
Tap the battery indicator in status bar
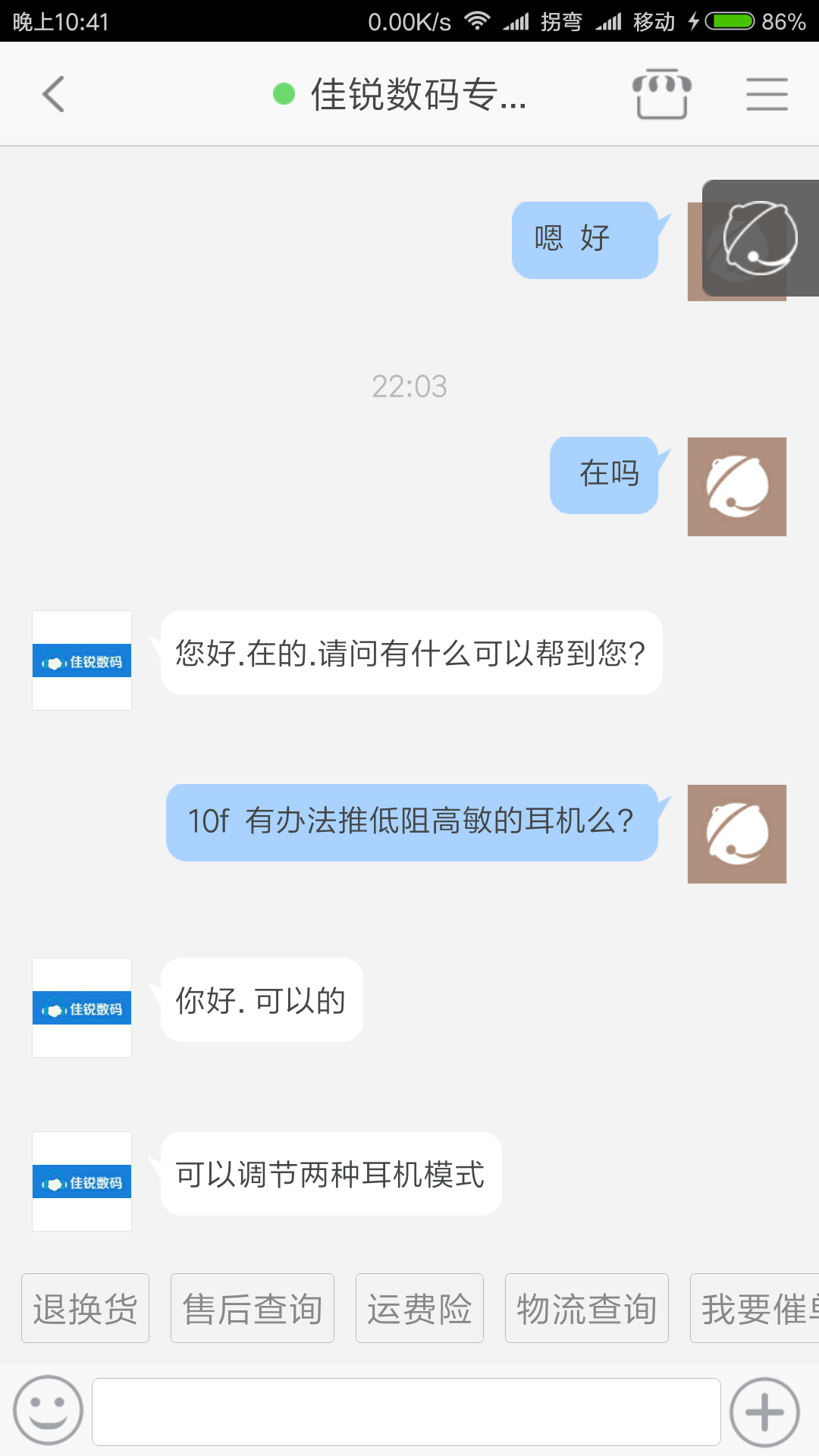pyautogui.click(x=730, y=20)
